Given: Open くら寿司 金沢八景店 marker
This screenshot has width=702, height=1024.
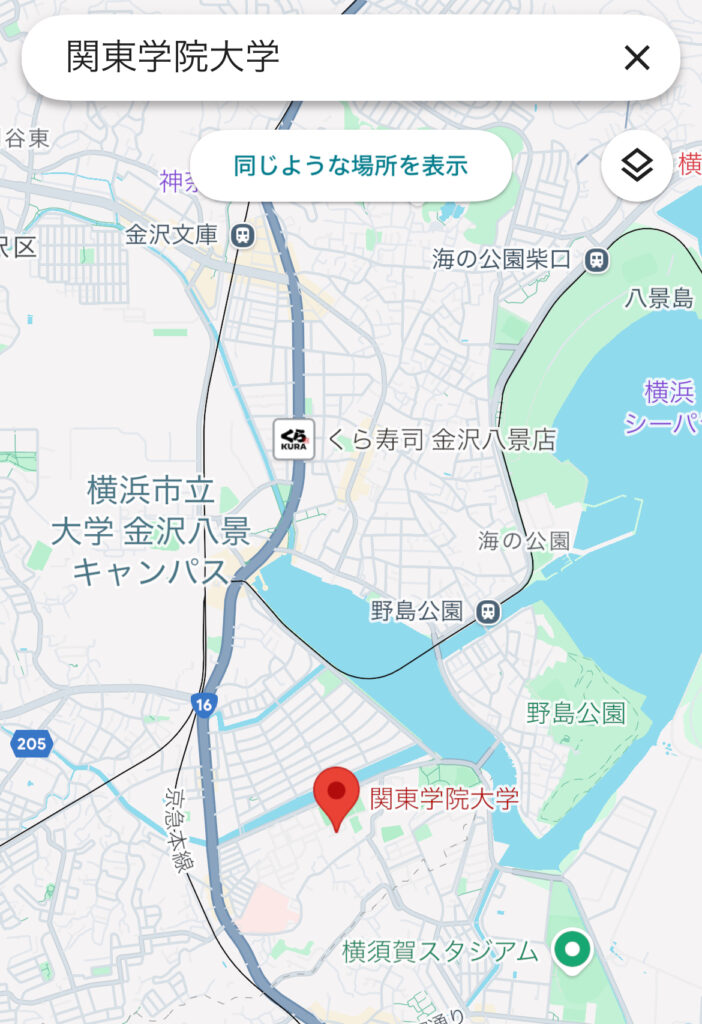Looking at the screenshot, I should (x=294, y=440).
